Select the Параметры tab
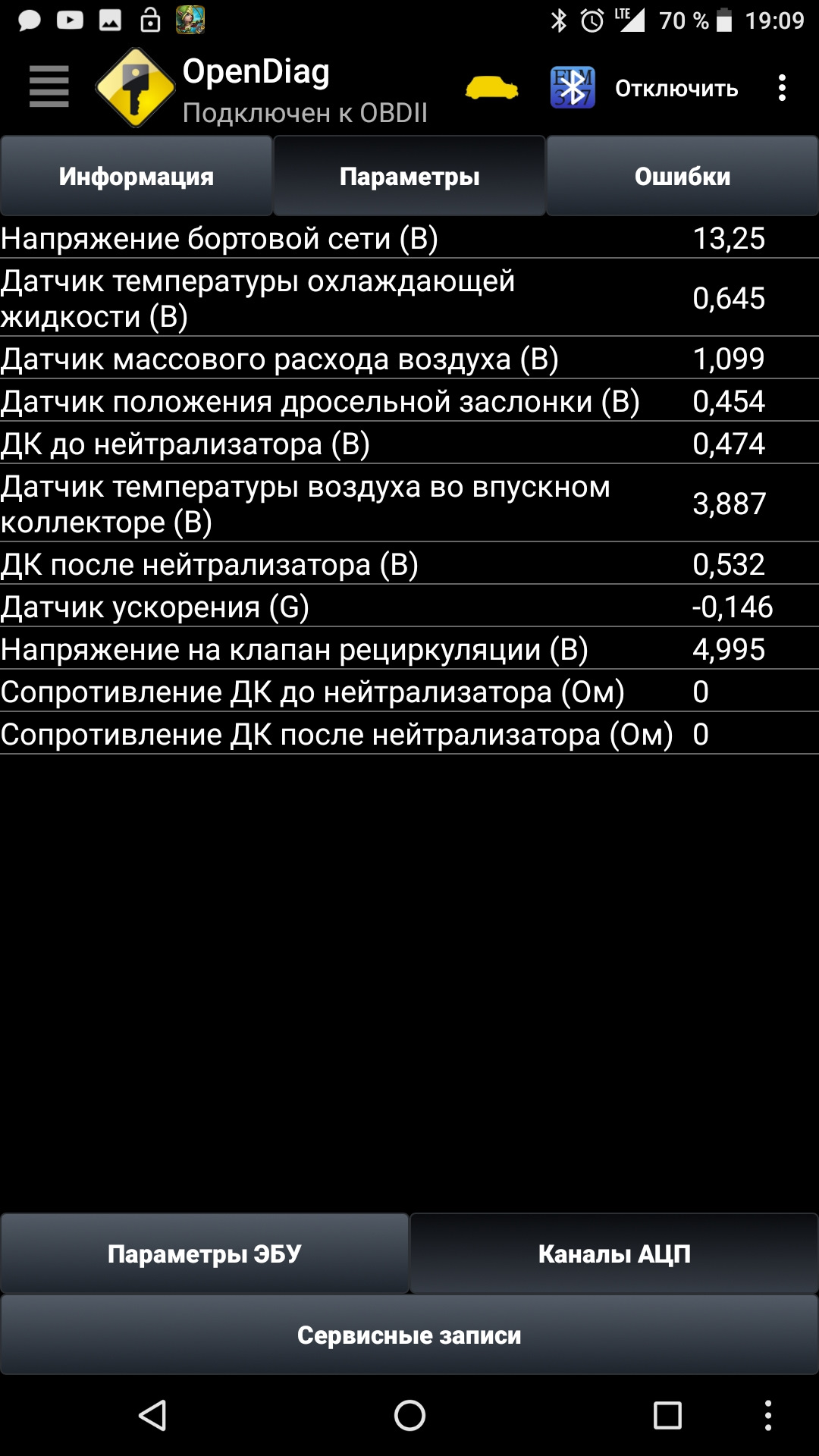Screen dimensions: 819x1456 [x=409, y=176]
